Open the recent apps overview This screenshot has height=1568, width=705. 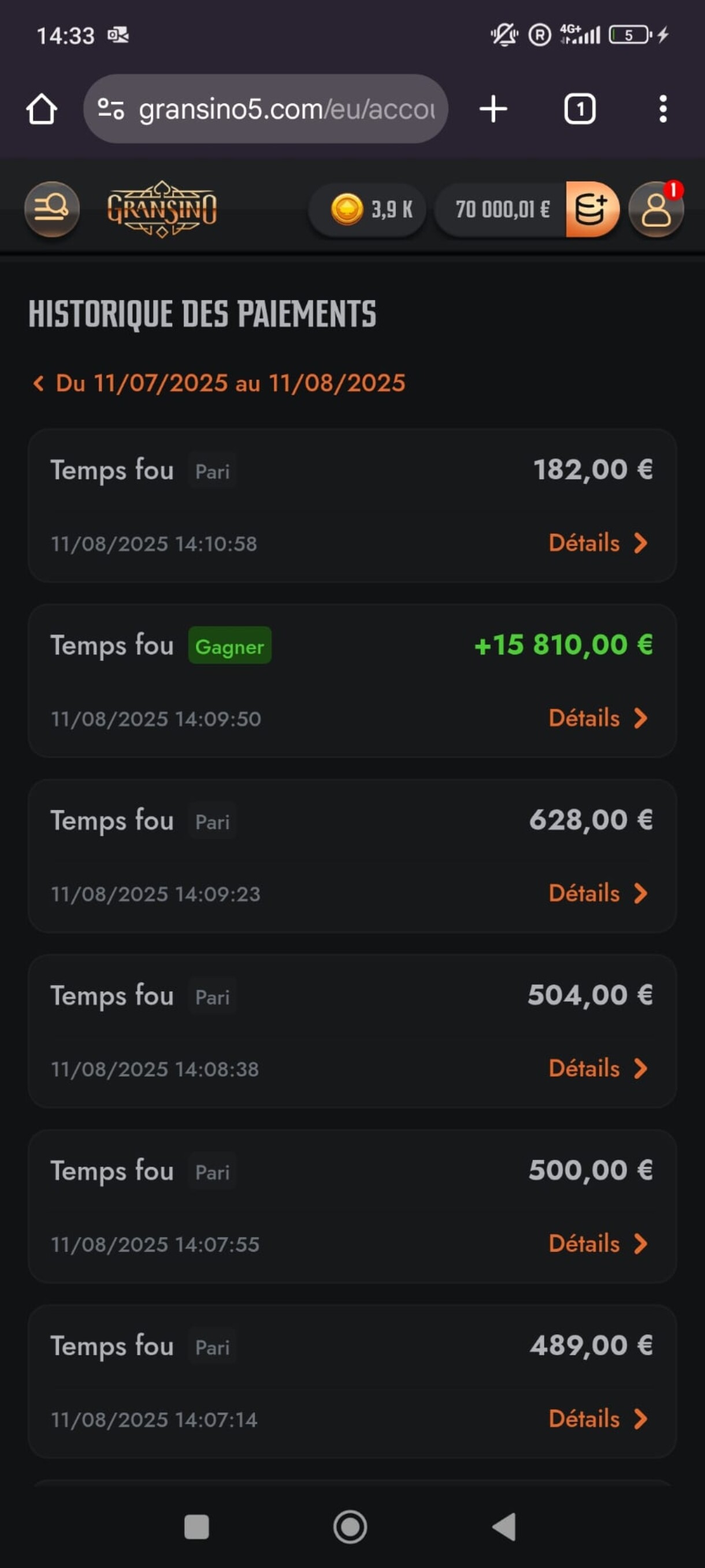click(x=196, y=1526)
